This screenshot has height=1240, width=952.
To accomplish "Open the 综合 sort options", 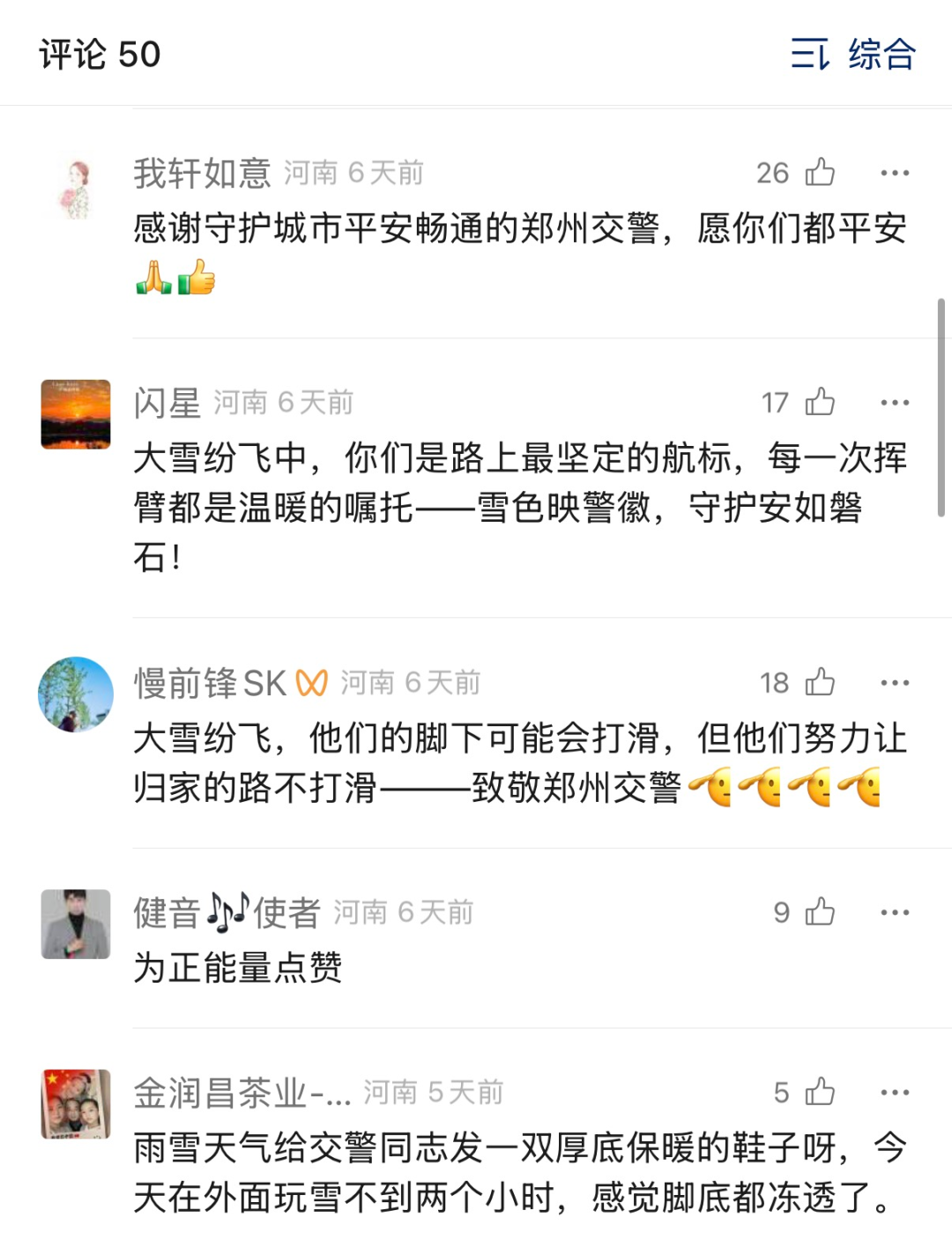I will 853,55.
